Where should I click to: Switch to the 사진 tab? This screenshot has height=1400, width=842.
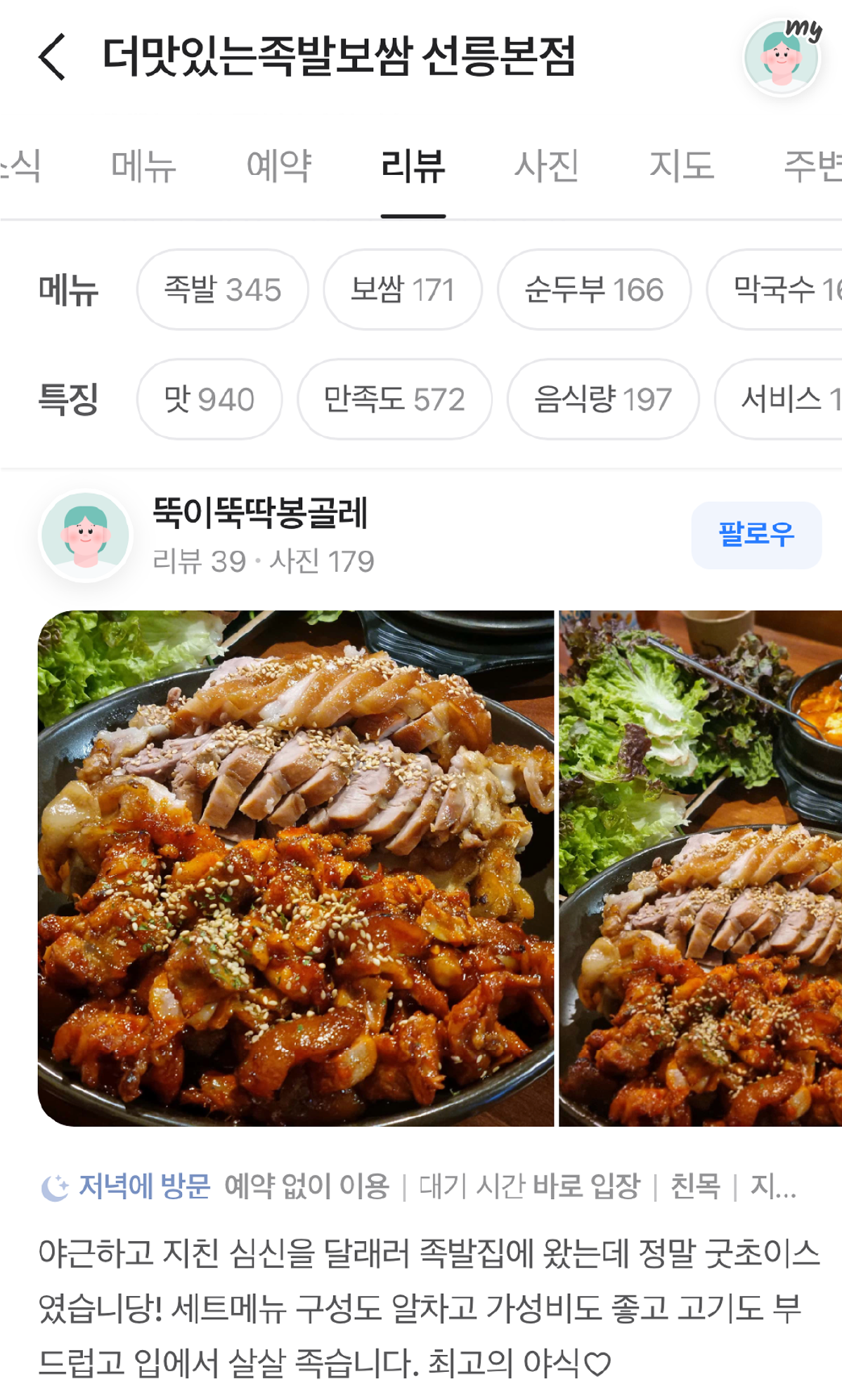(x=547, y=166)
